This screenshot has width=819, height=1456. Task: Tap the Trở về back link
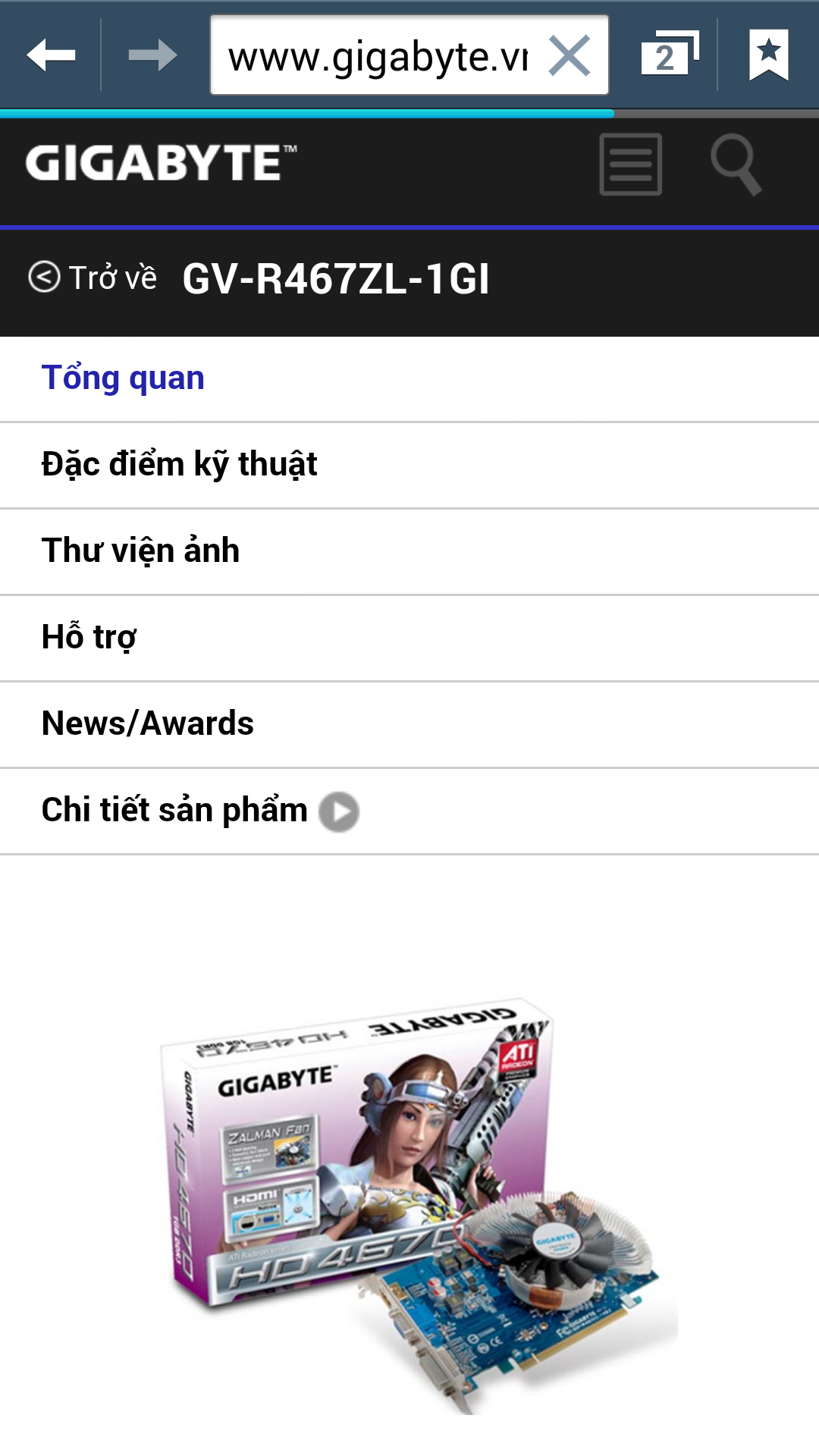93,278
